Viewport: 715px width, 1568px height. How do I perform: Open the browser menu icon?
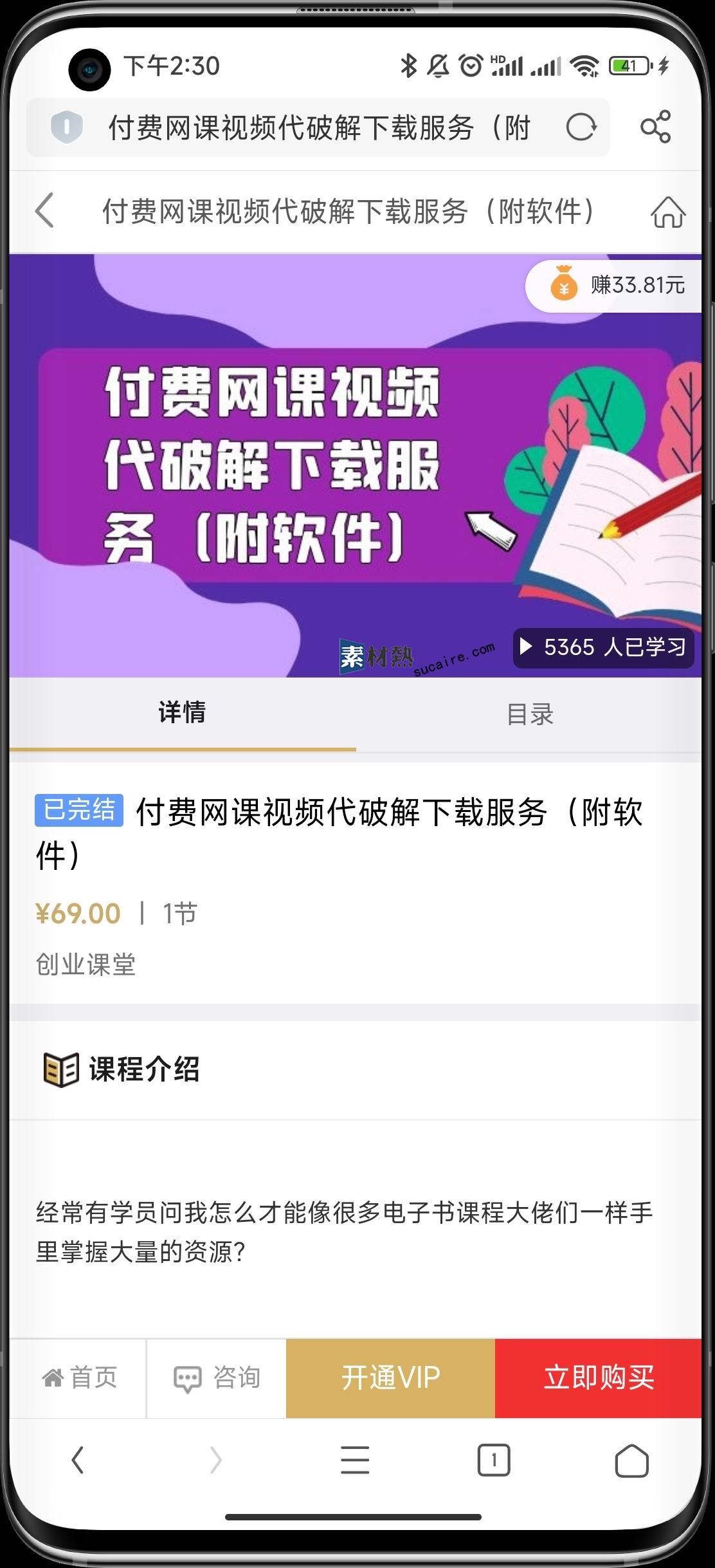coord(355,1460)
